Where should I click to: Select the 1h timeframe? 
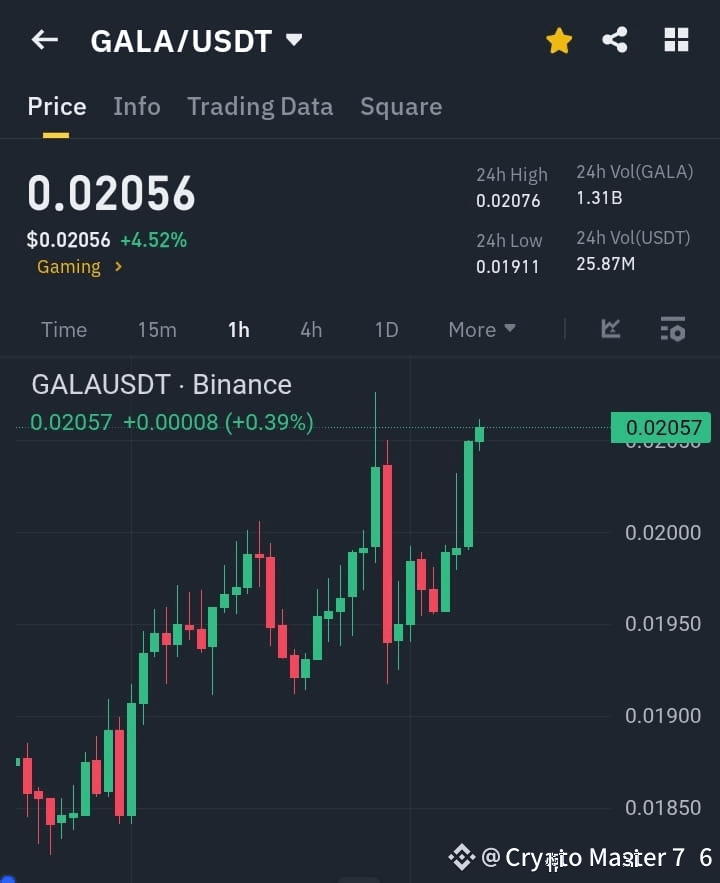[239, 329]
